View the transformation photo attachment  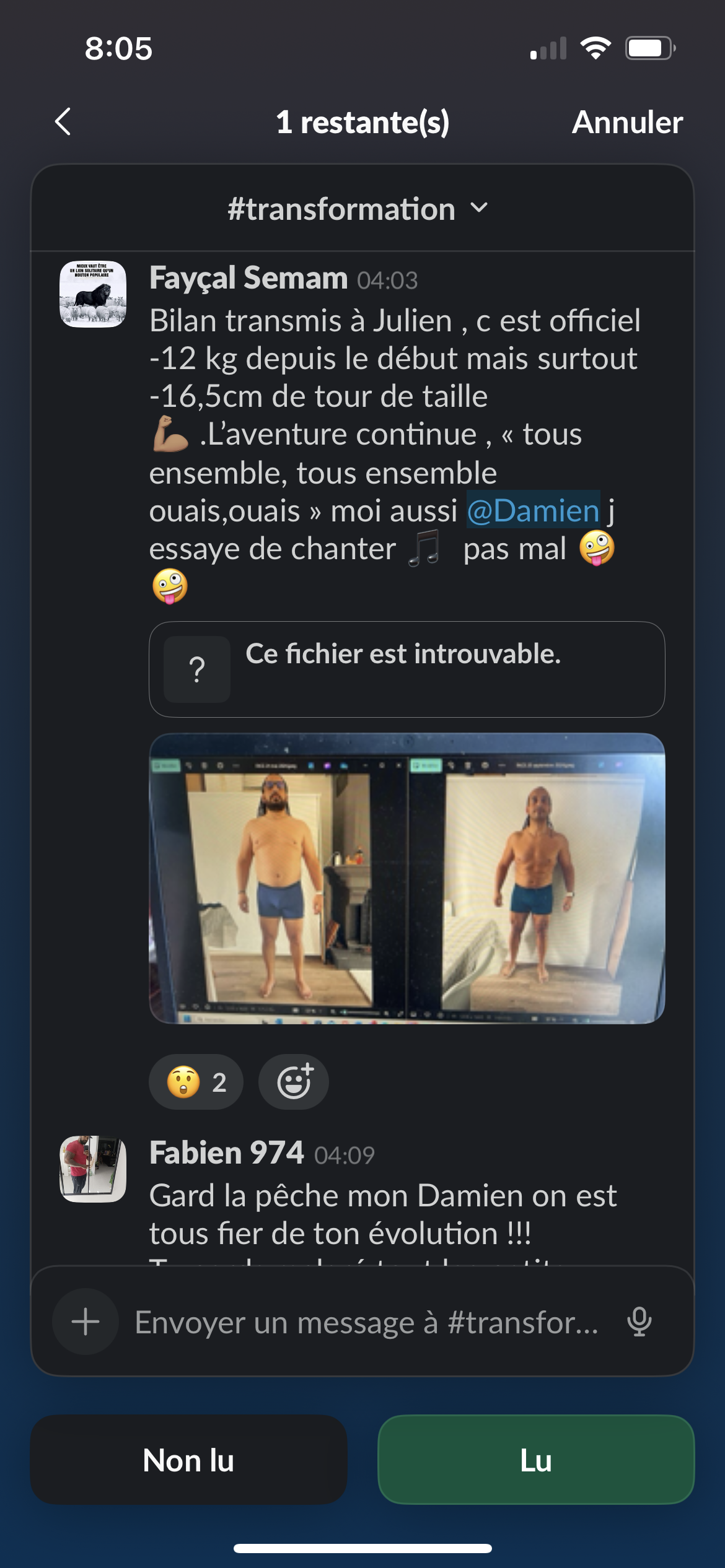[406, 878]
